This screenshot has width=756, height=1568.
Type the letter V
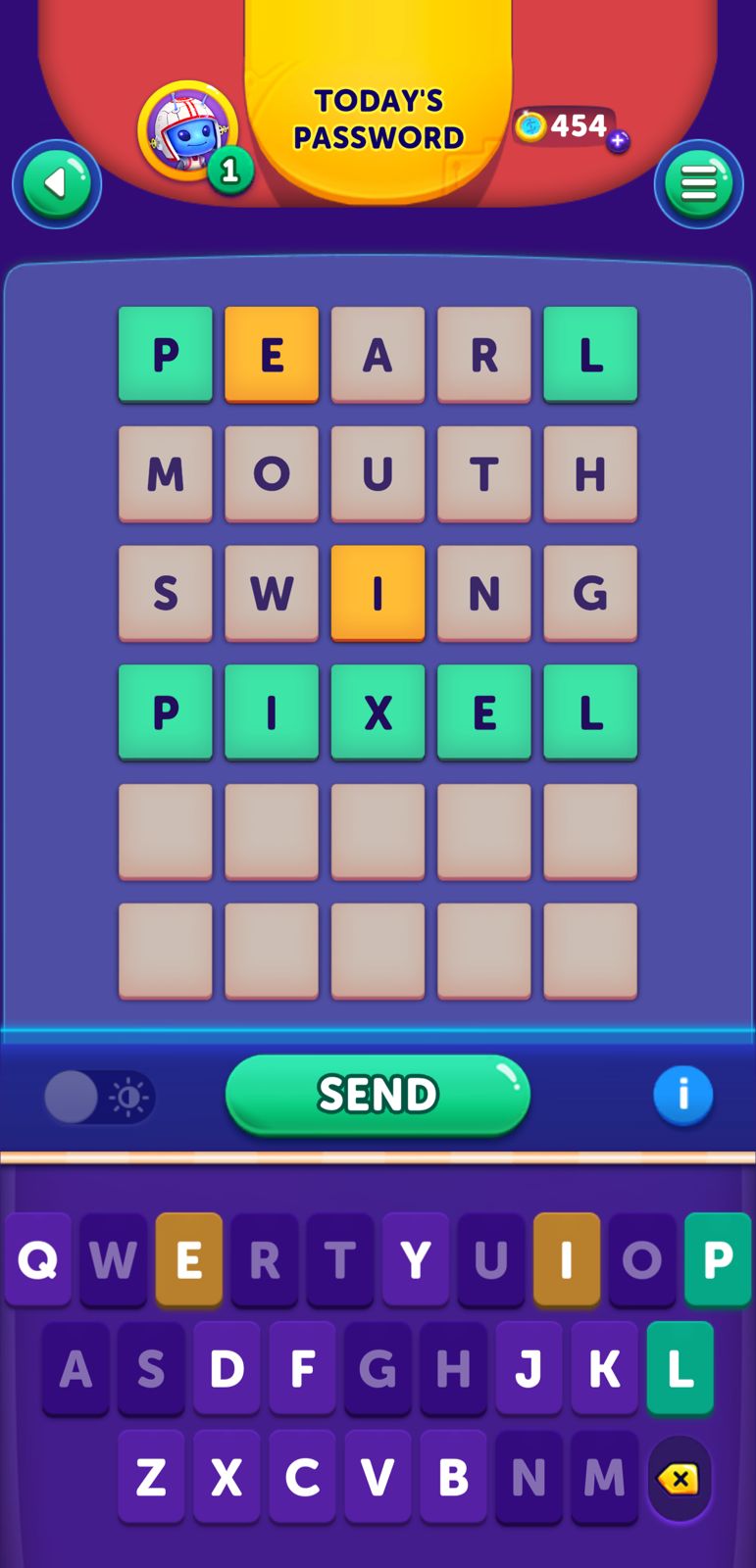point(378,1477)
